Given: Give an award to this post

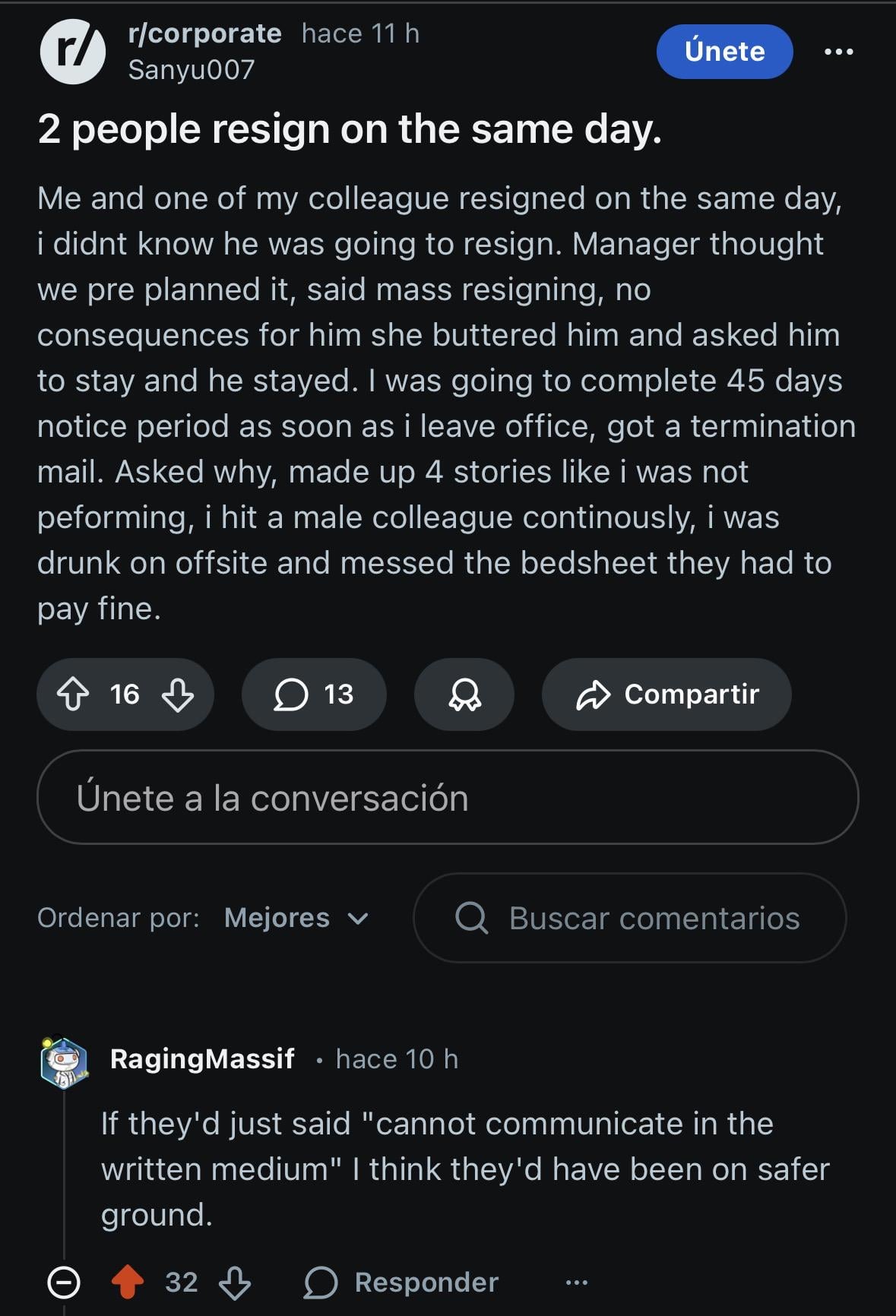Looking at the screenshot, I should pyautogui.click(x=464, y=694).
